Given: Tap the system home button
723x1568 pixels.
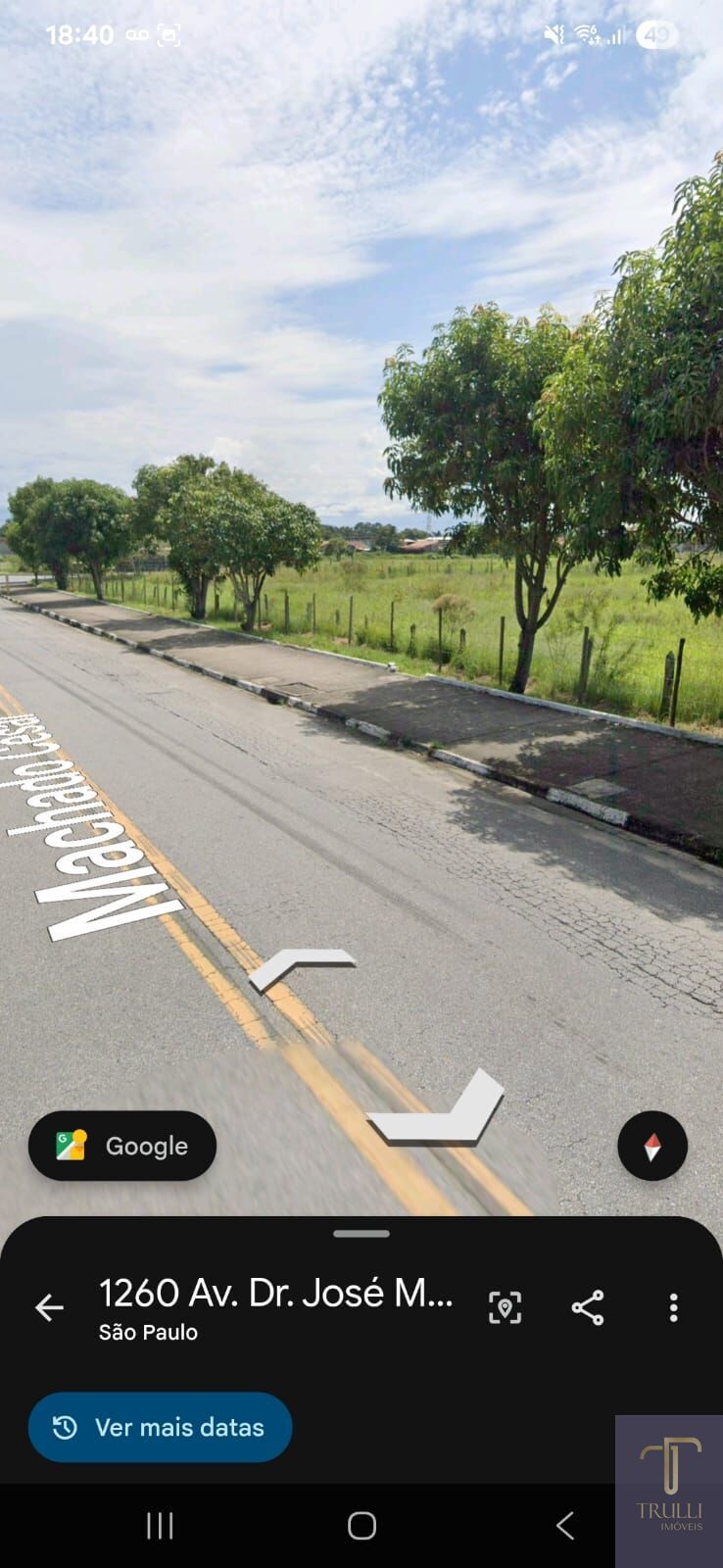Looking at the screenshot, I should coord(361,1525).
